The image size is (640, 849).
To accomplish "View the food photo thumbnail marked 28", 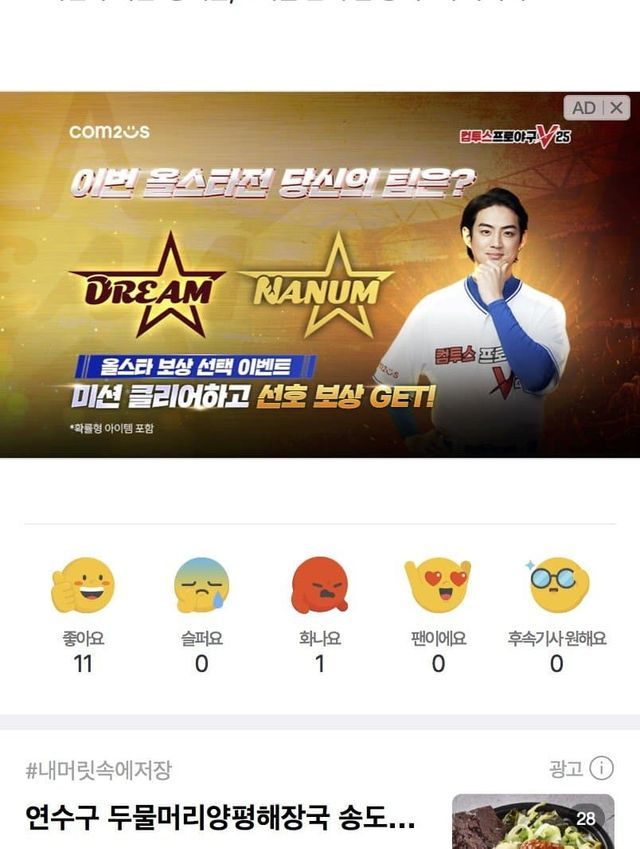I will click(x=532, y=824).
